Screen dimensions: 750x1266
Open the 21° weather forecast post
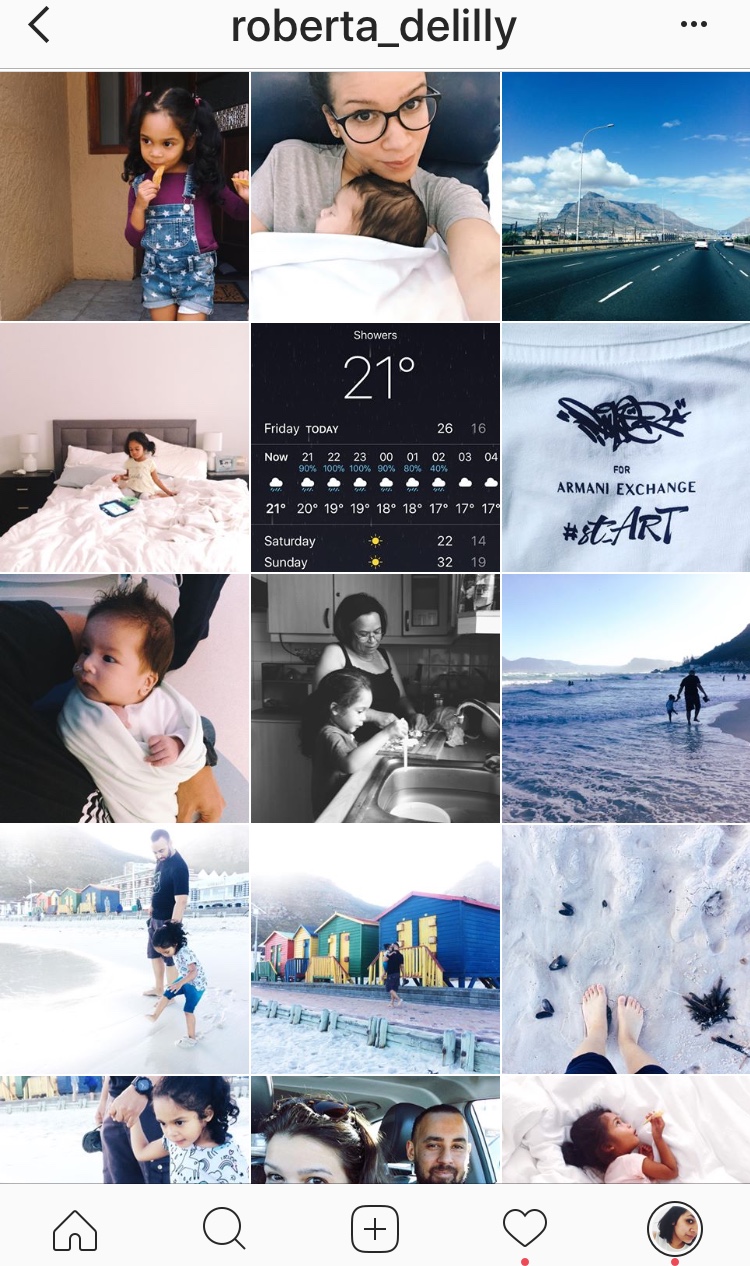click(x=375, y=447)
